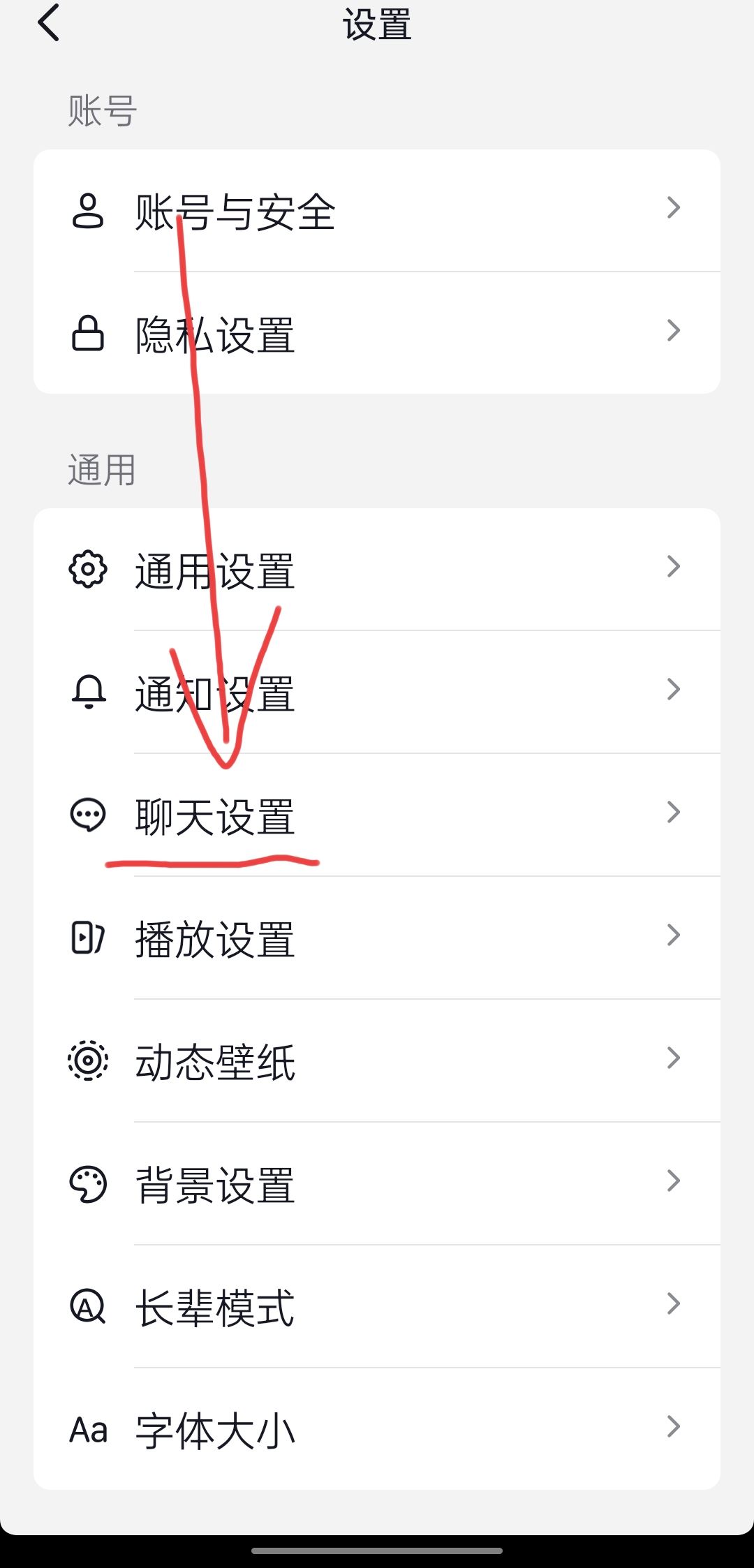Click the circled A icon beside 长辈模式
This screenshot has width=754, height=1568.
[x=88, y=1303]
